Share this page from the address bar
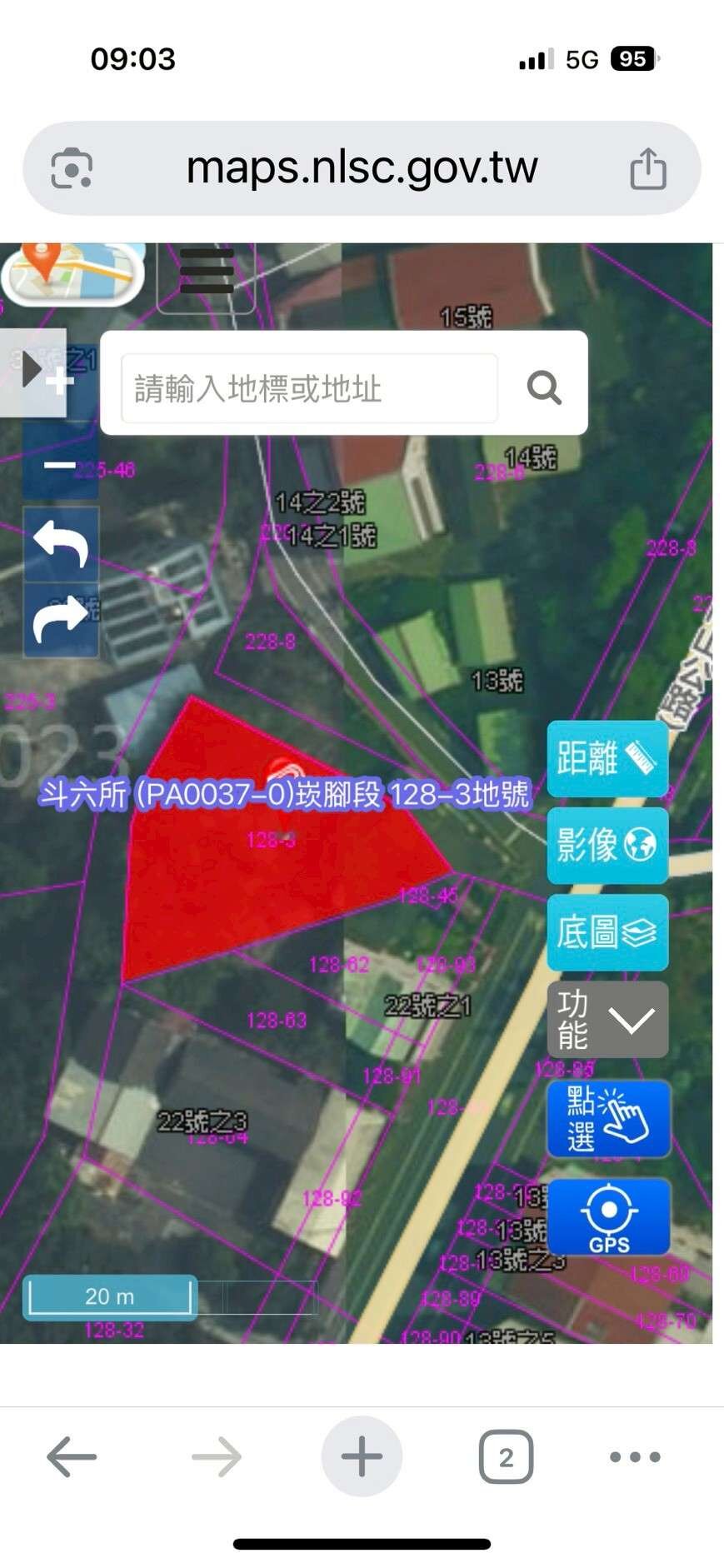724x1568 pixels. click(x=647, y=169)
